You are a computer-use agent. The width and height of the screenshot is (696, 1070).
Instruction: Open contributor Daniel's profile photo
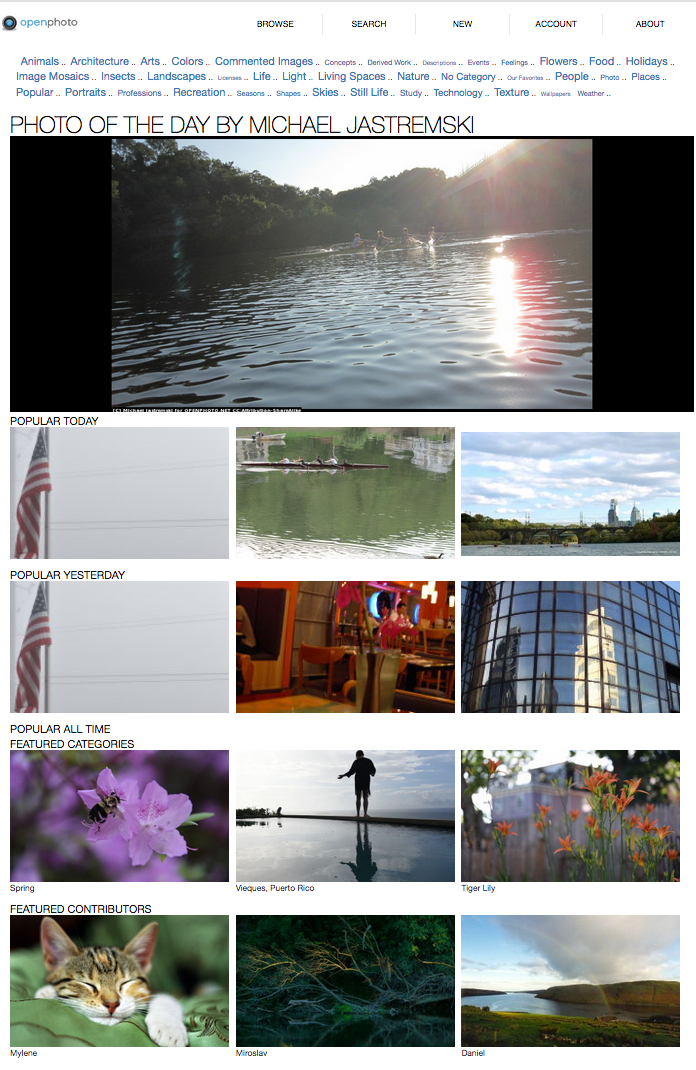pos(570,980)
